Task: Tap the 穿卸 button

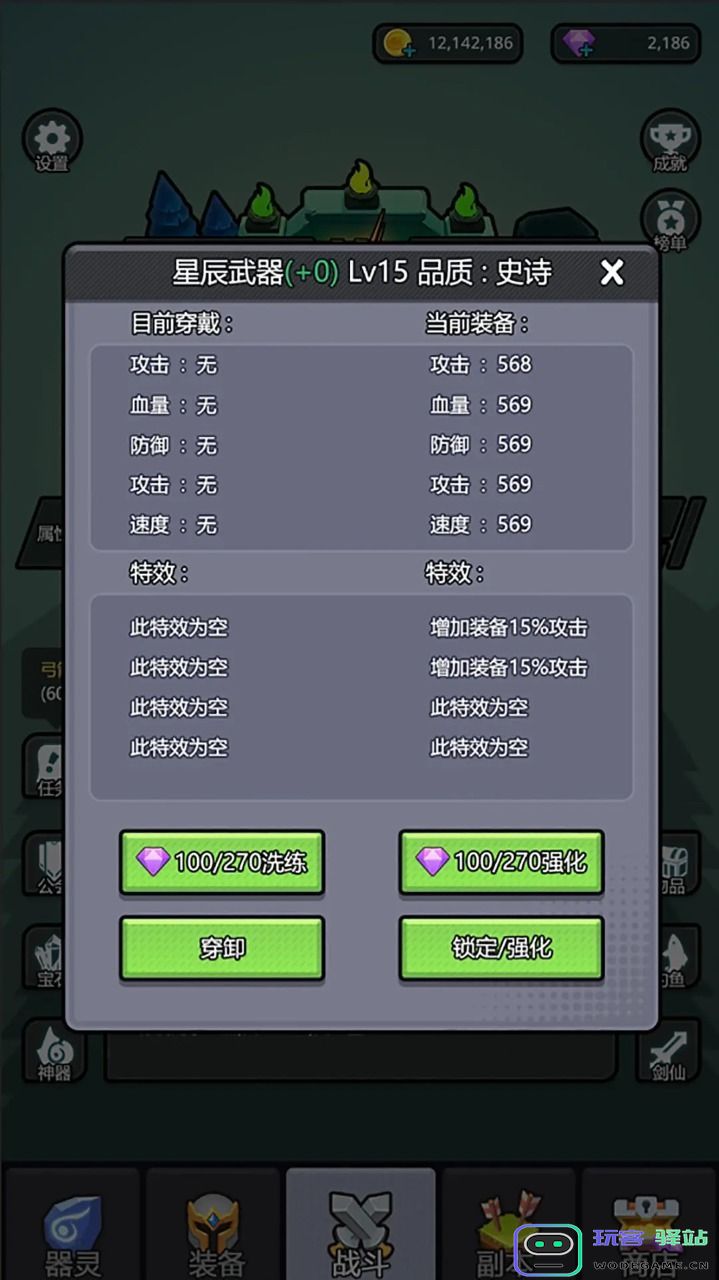Action: click(222, 948)
